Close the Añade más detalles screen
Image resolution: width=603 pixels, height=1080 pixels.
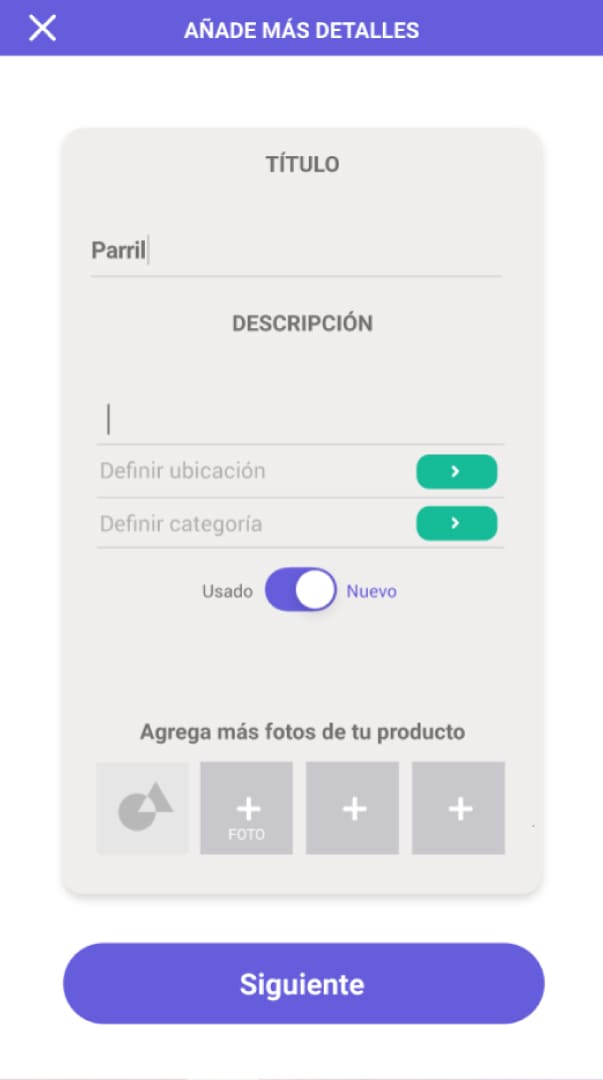[x=42, y=28]
